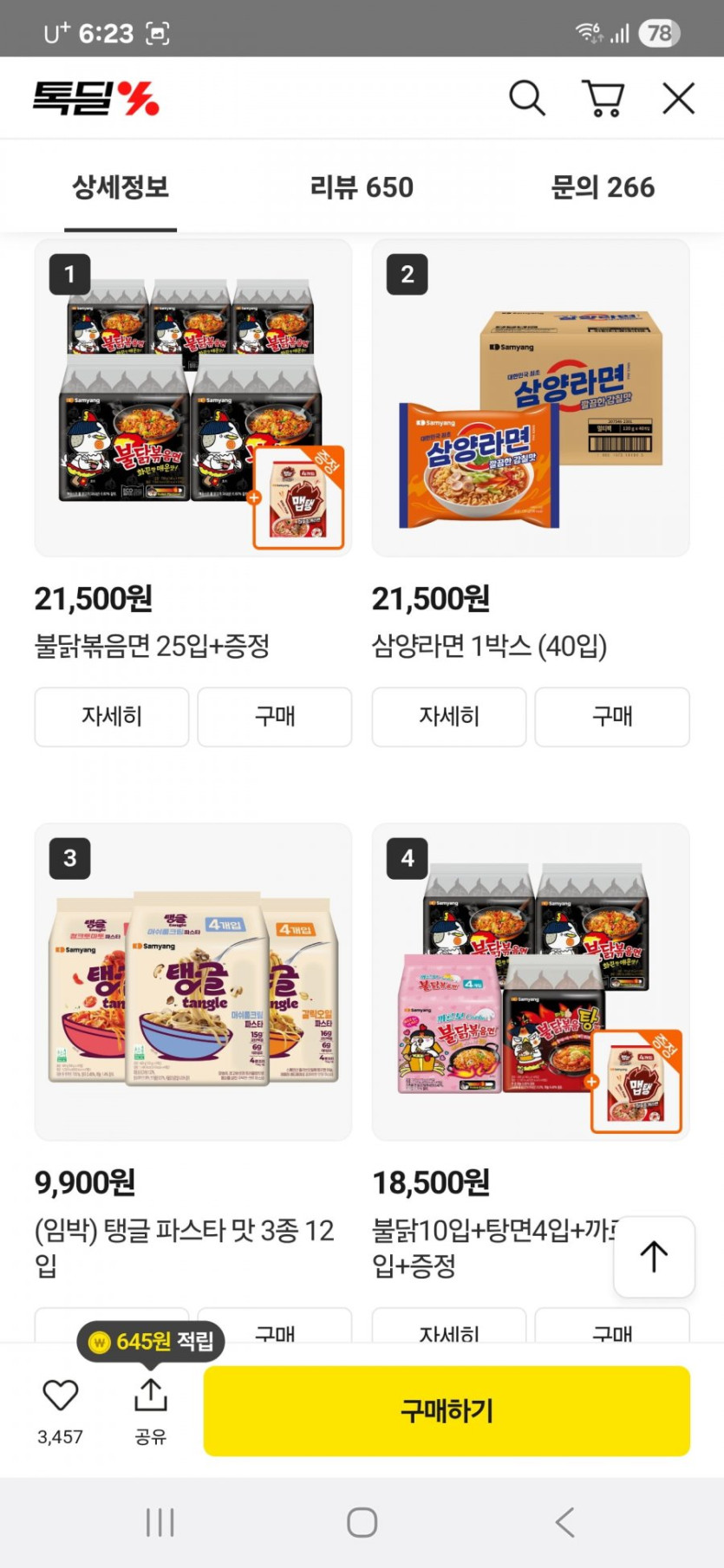The image size is (724, 1568).
Task: Tap 자세히 under 불닭볶음면 25입+증정
Action: coord(112,717)
